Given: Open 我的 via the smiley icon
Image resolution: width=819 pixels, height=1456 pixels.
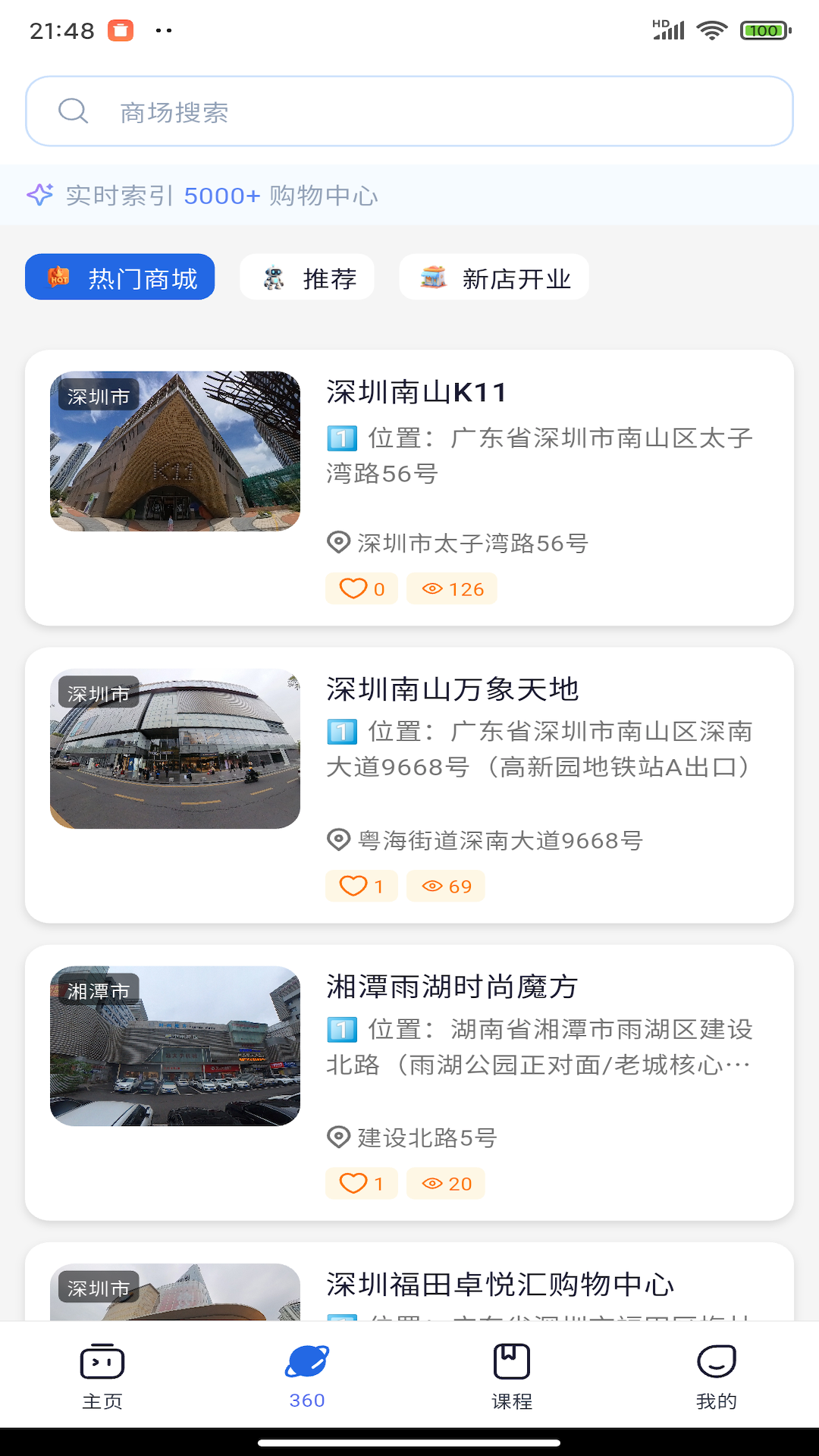Looking at the screenshot, I should (715, 1363).
